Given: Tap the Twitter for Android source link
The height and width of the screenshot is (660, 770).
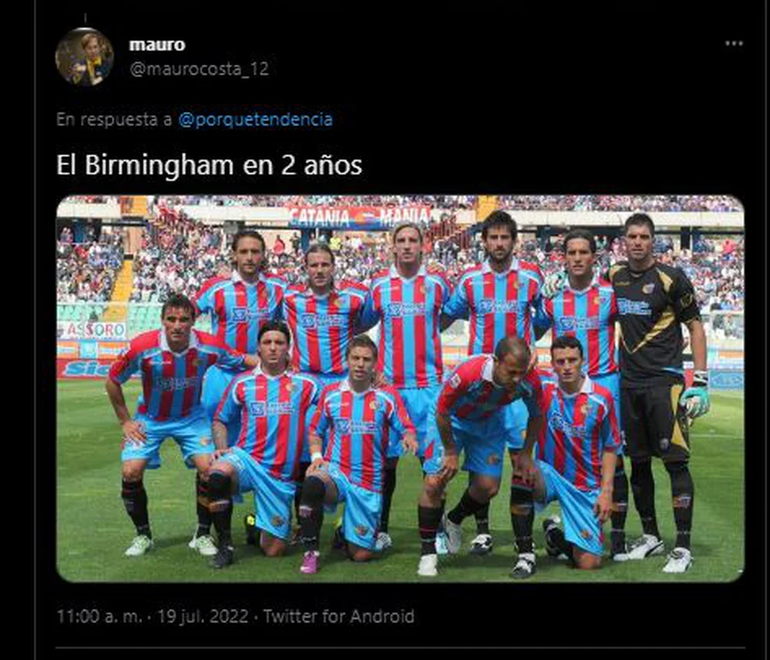Looking at the screenshot, I should click(x=339, y=616).
